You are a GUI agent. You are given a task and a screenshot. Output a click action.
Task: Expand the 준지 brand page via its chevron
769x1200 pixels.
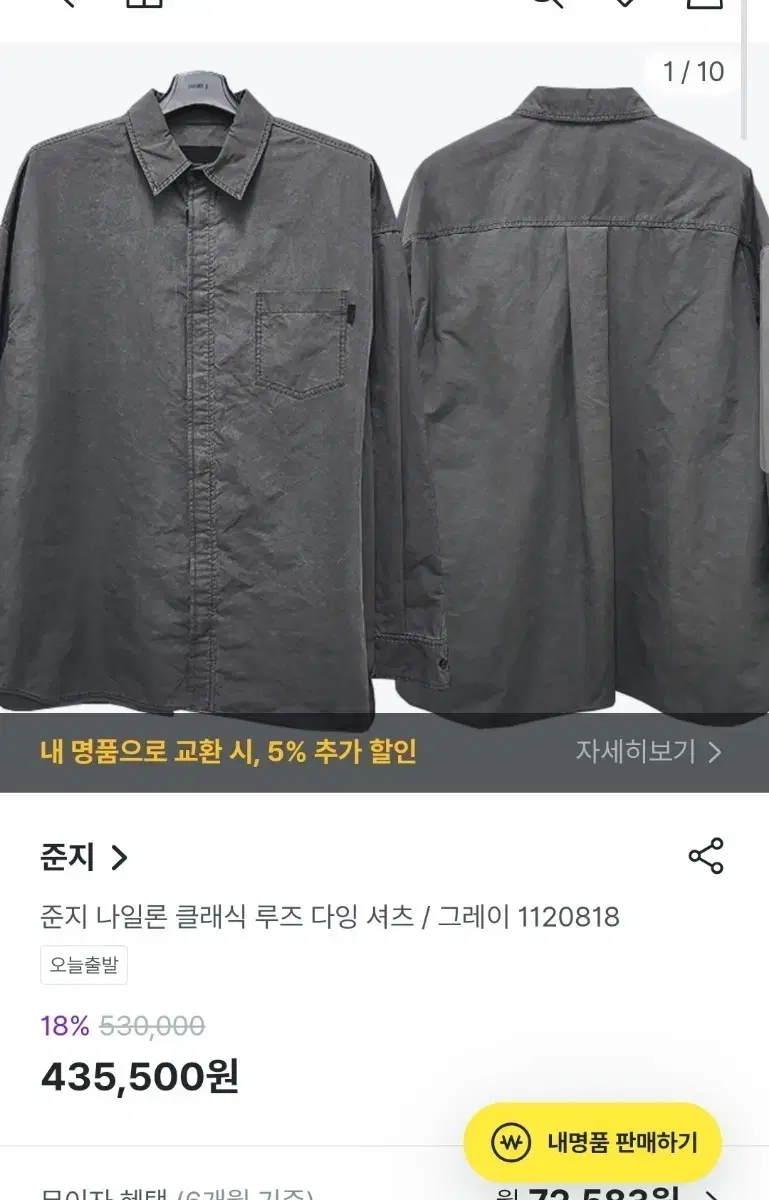click(119, 857)
